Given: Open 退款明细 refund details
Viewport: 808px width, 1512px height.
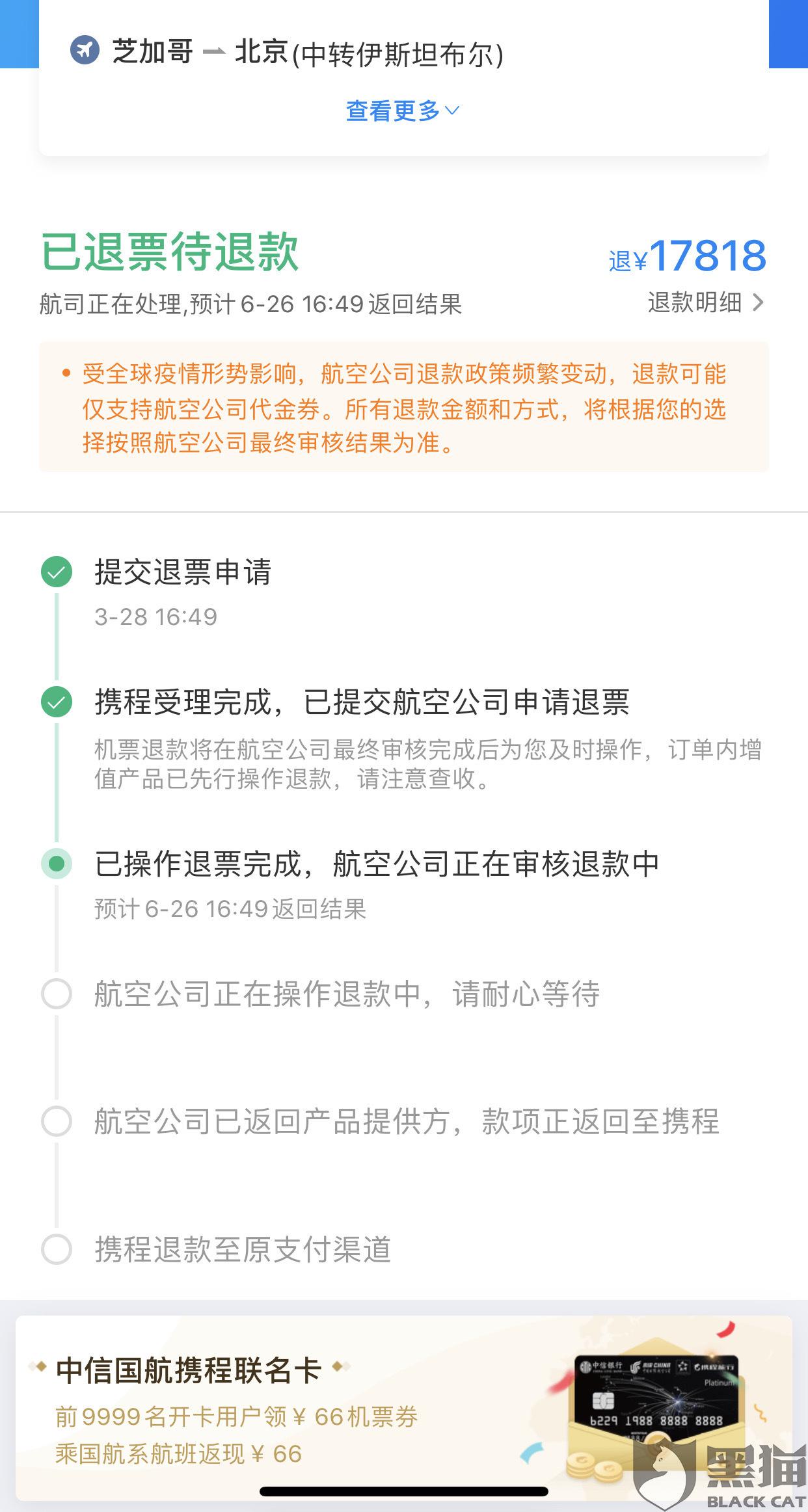Looking at the screenshot, I should coord(706,302).
